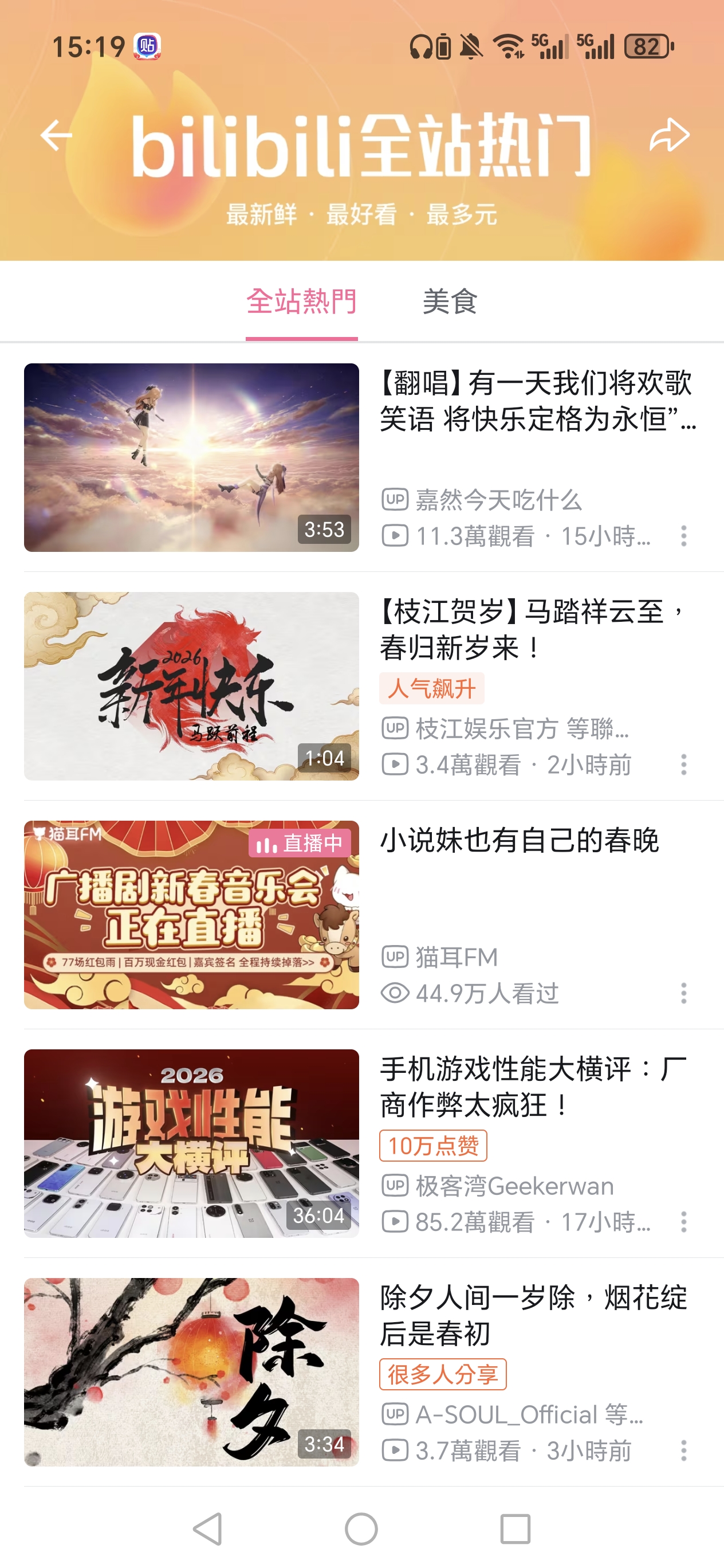Open more options for A-SOUL_Official video
Image resolution: width=724 pixels, height=1568 pixels.
(684, 1451)
